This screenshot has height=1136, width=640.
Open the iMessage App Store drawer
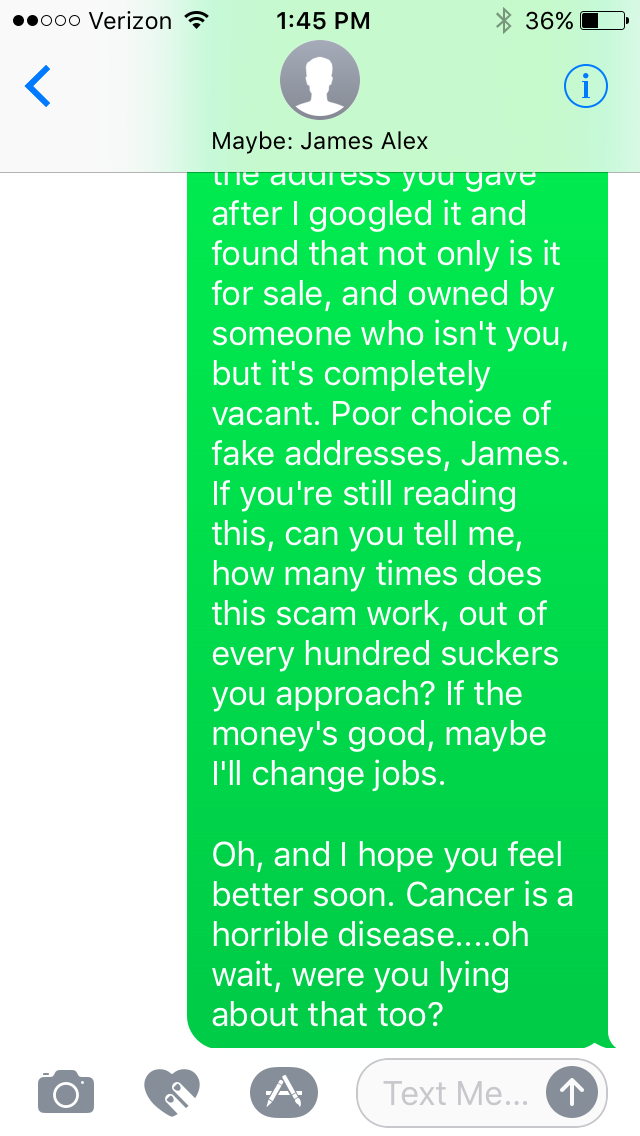pyautogui.click(x=283, y=1092)
